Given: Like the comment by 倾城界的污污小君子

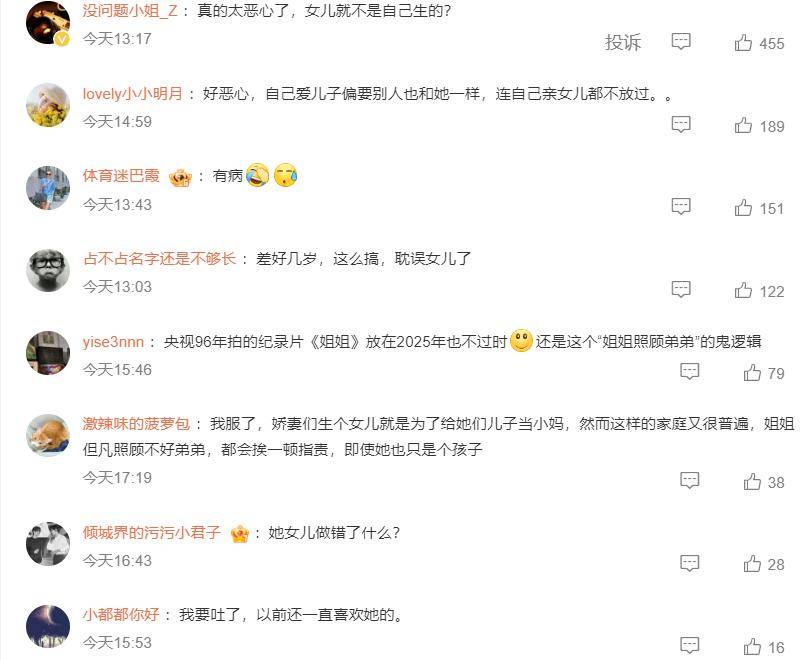Looking at the screenshot, I should (752, 564).
